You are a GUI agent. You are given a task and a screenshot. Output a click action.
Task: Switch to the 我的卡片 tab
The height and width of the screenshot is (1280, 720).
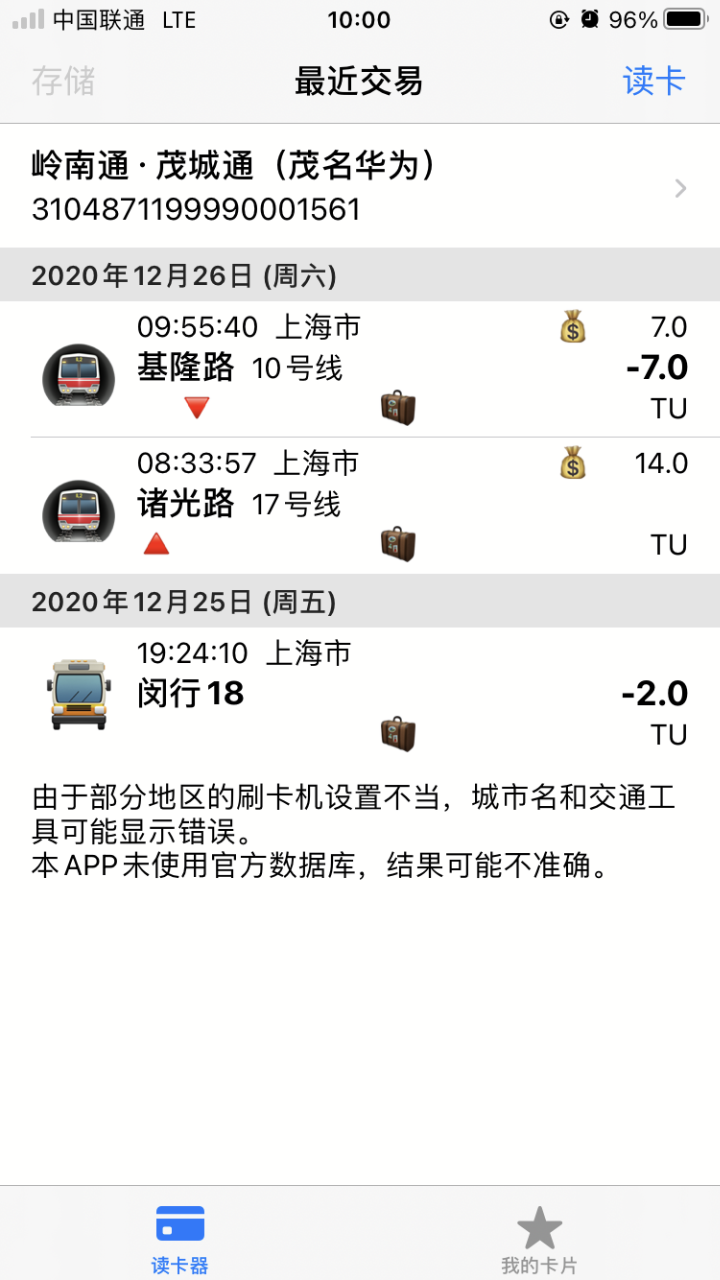pos(539,1238)
